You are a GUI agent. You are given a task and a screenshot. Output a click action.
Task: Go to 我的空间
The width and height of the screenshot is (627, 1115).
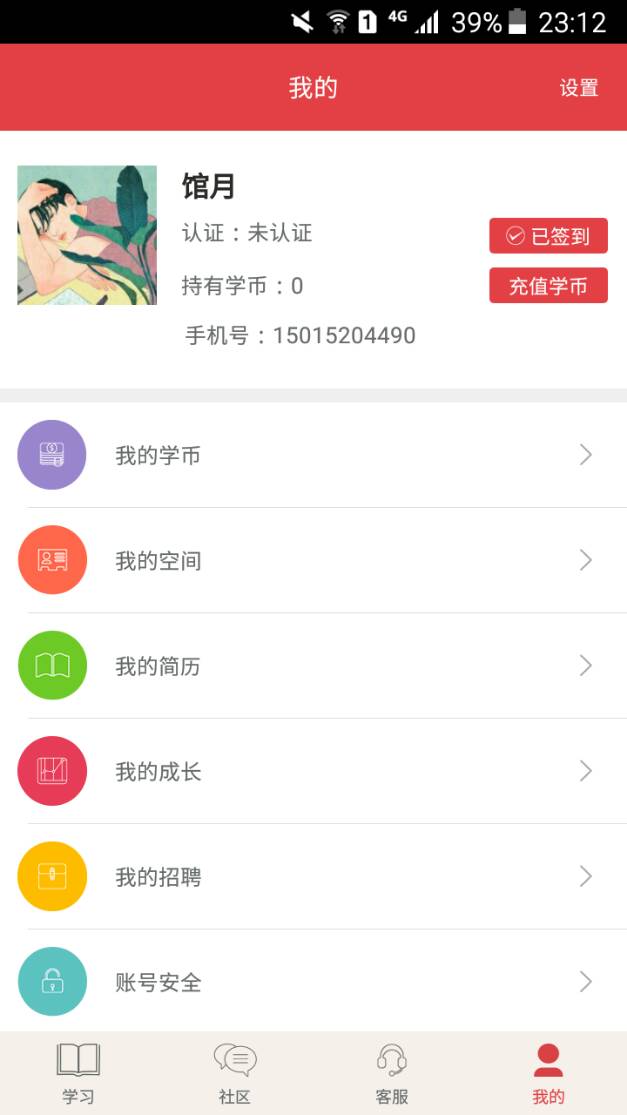coord(313,560)
